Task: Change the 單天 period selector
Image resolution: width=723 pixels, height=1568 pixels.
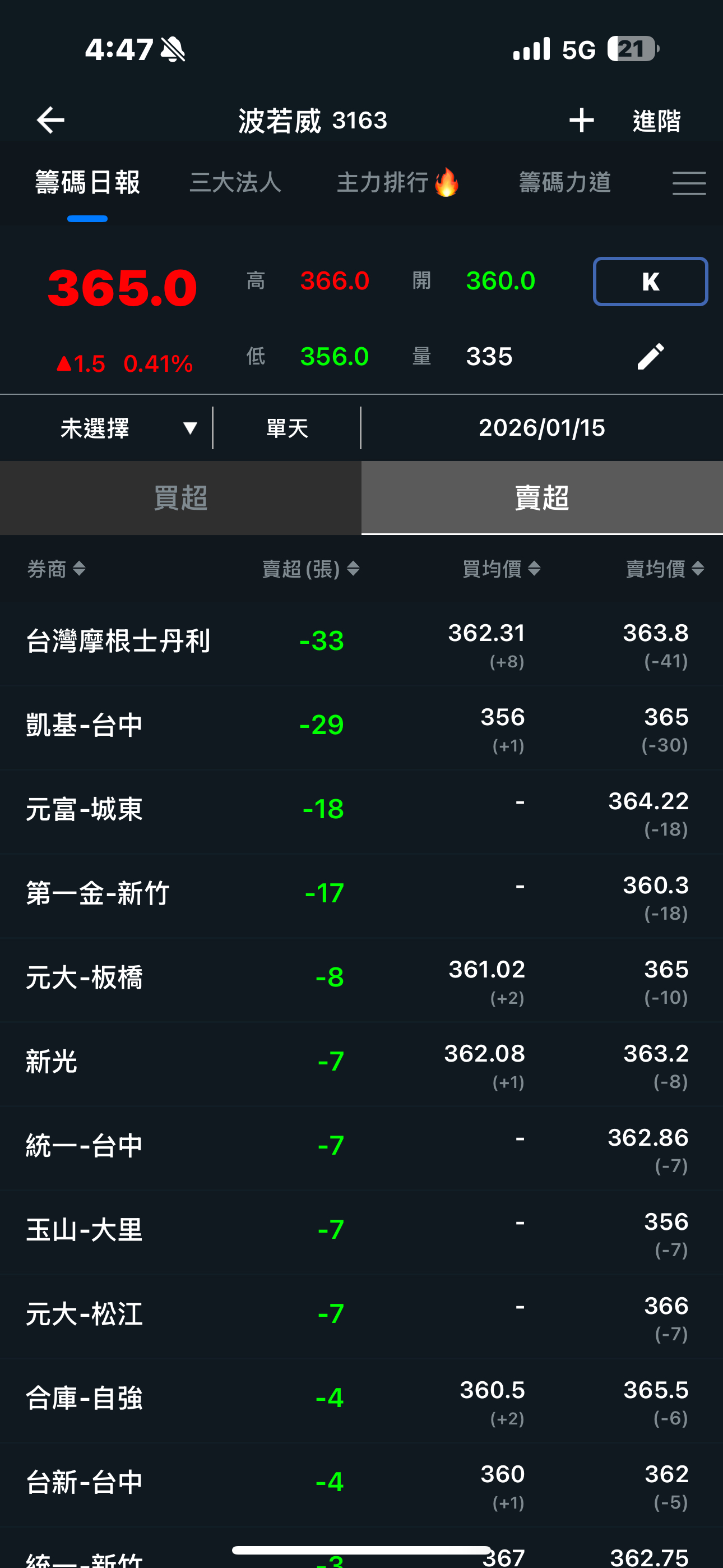Action: (286, 428)
